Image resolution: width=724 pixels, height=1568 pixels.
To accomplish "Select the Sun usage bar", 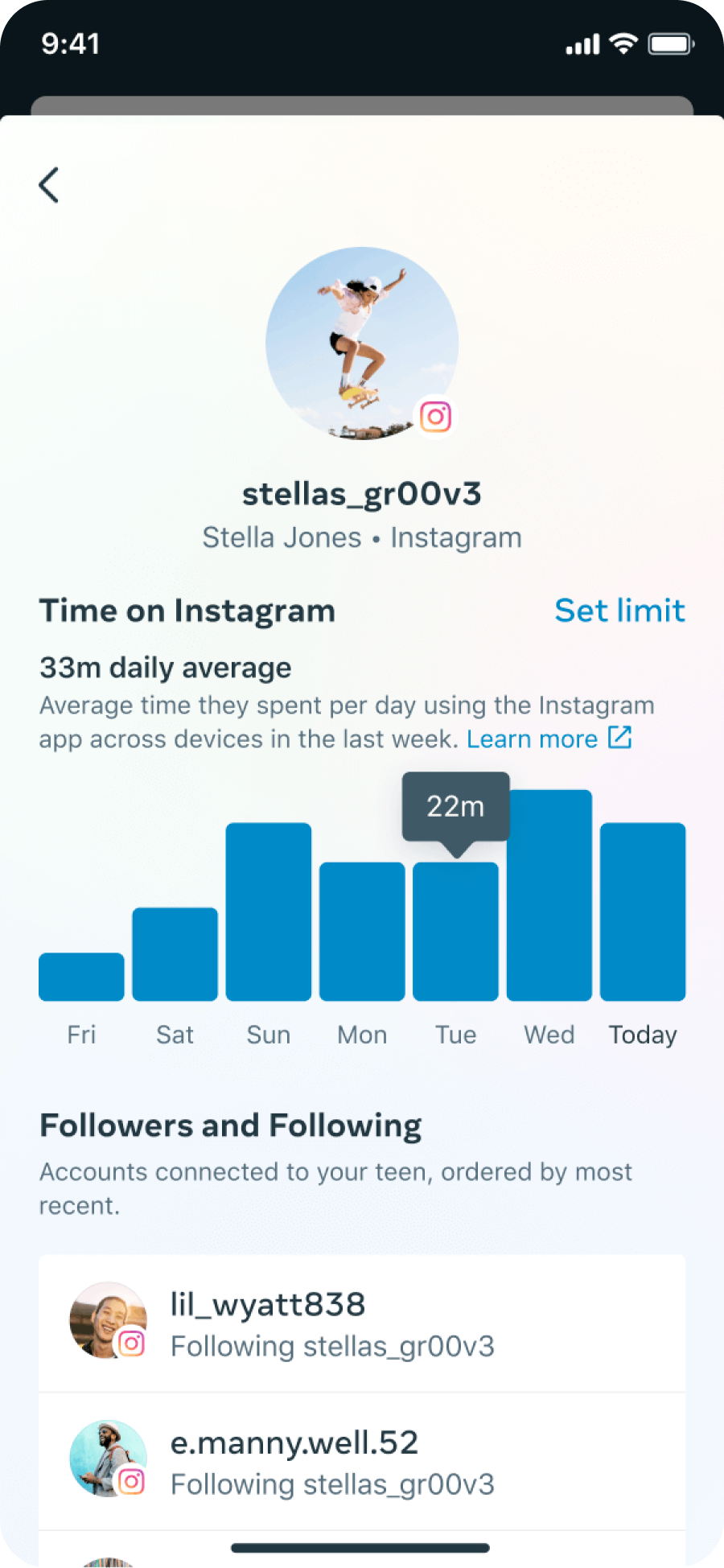I will (268, 912).
